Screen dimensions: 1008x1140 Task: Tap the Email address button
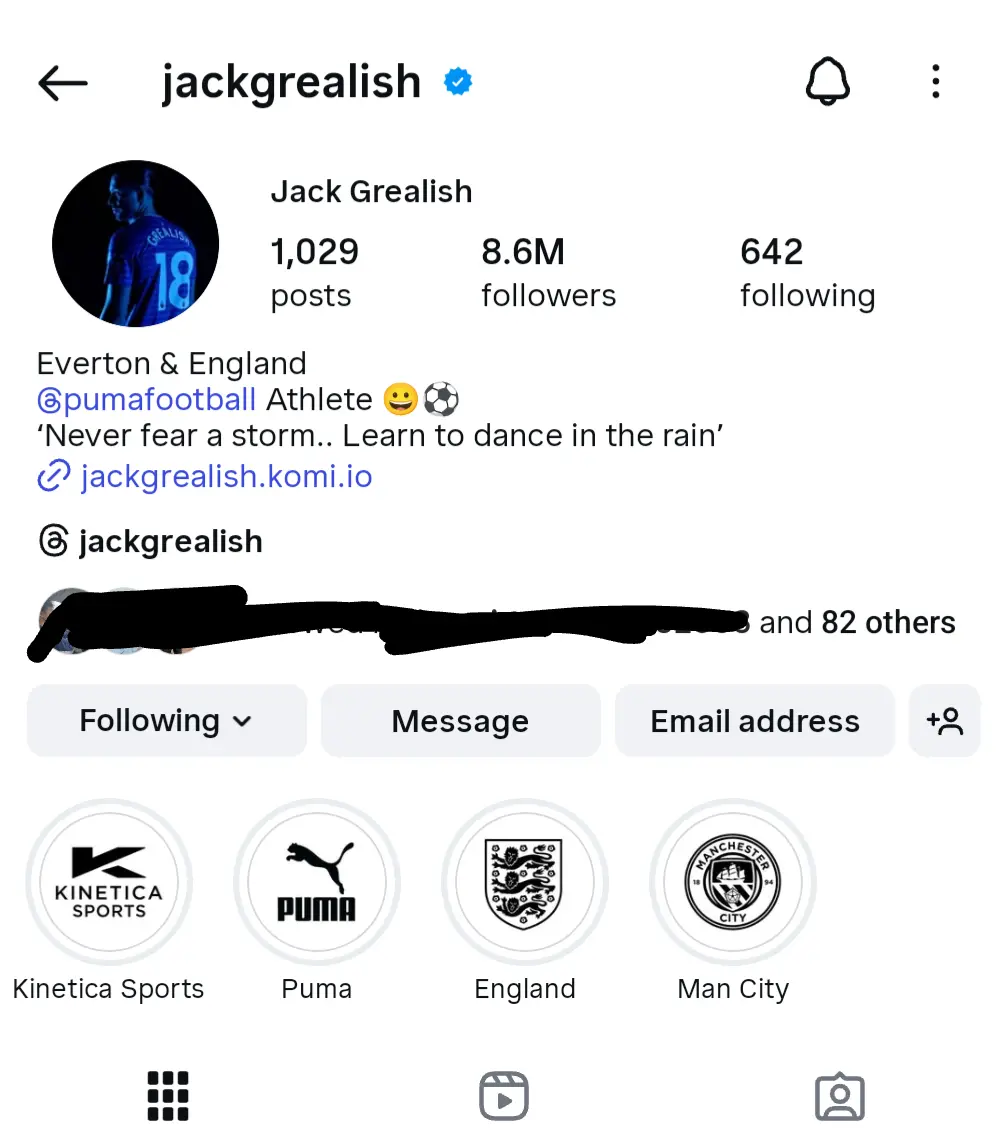[x=755, y=721]
